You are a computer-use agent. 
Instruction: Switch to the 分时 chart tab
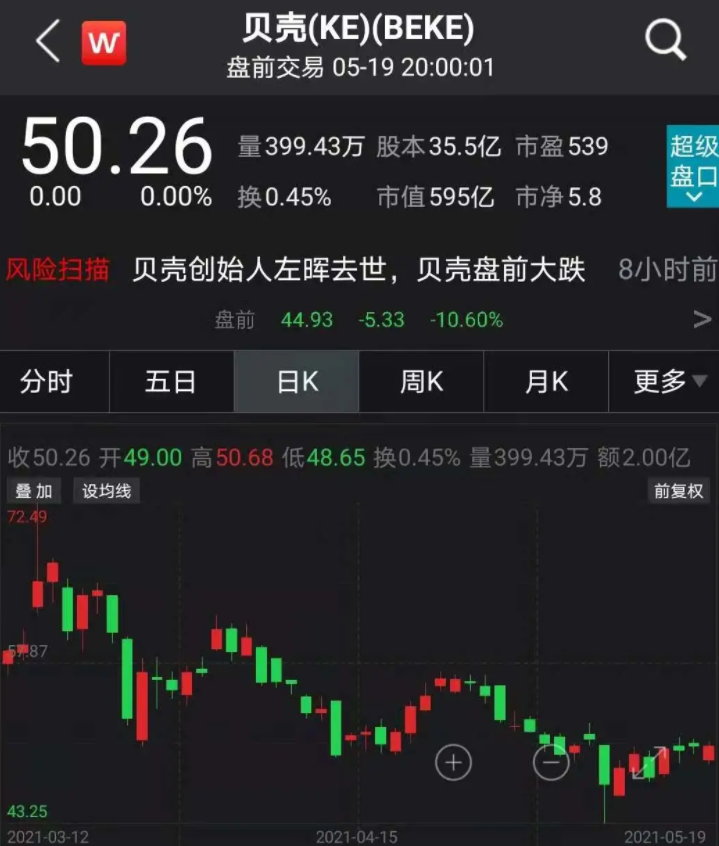(x=47, y=381)
